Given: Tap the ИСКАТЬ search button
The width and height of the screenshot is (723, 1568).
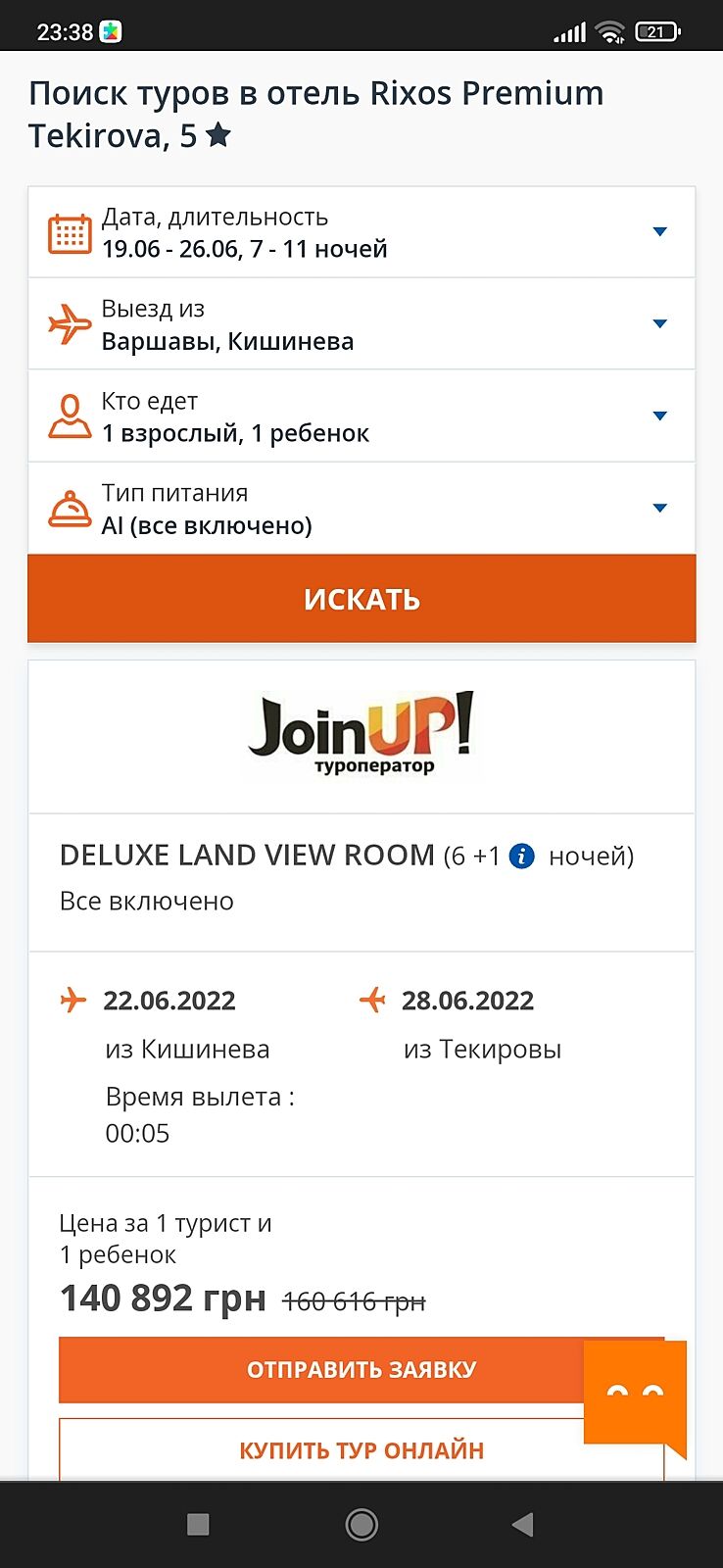Looking at the screenshot, I should pos(361,599).
